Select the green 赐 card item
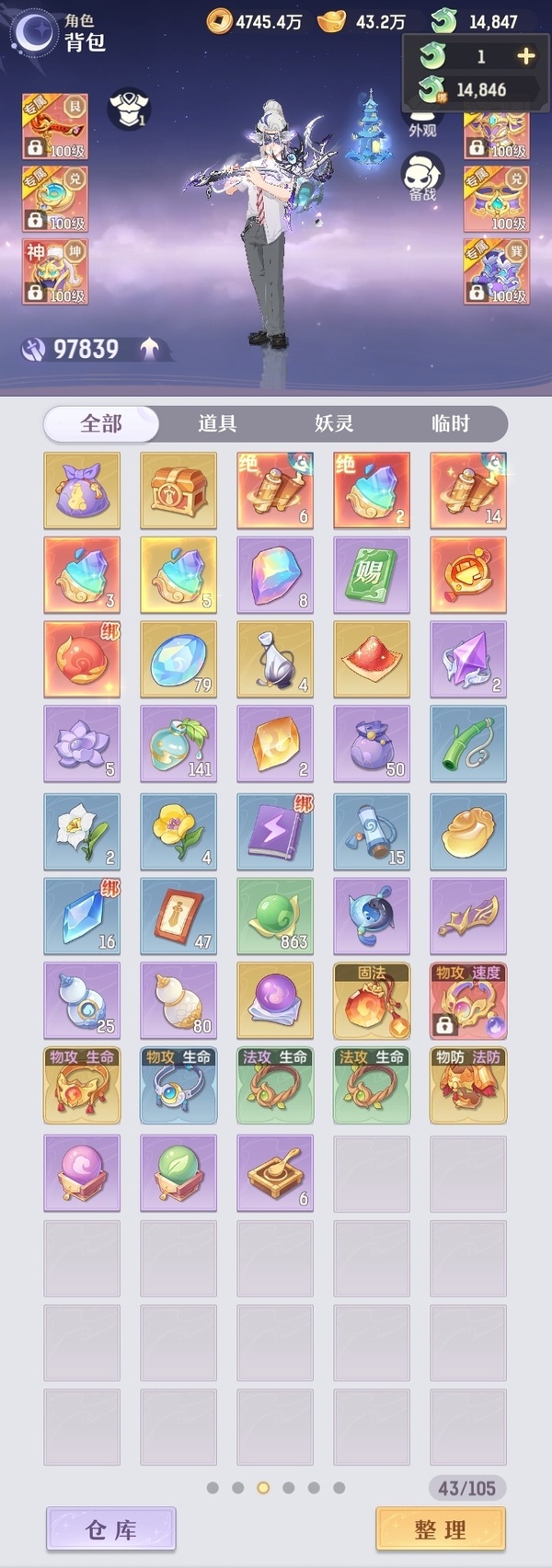Image resolution: width=552 pixels, height=1568 pixels. [x=372, y=575]
